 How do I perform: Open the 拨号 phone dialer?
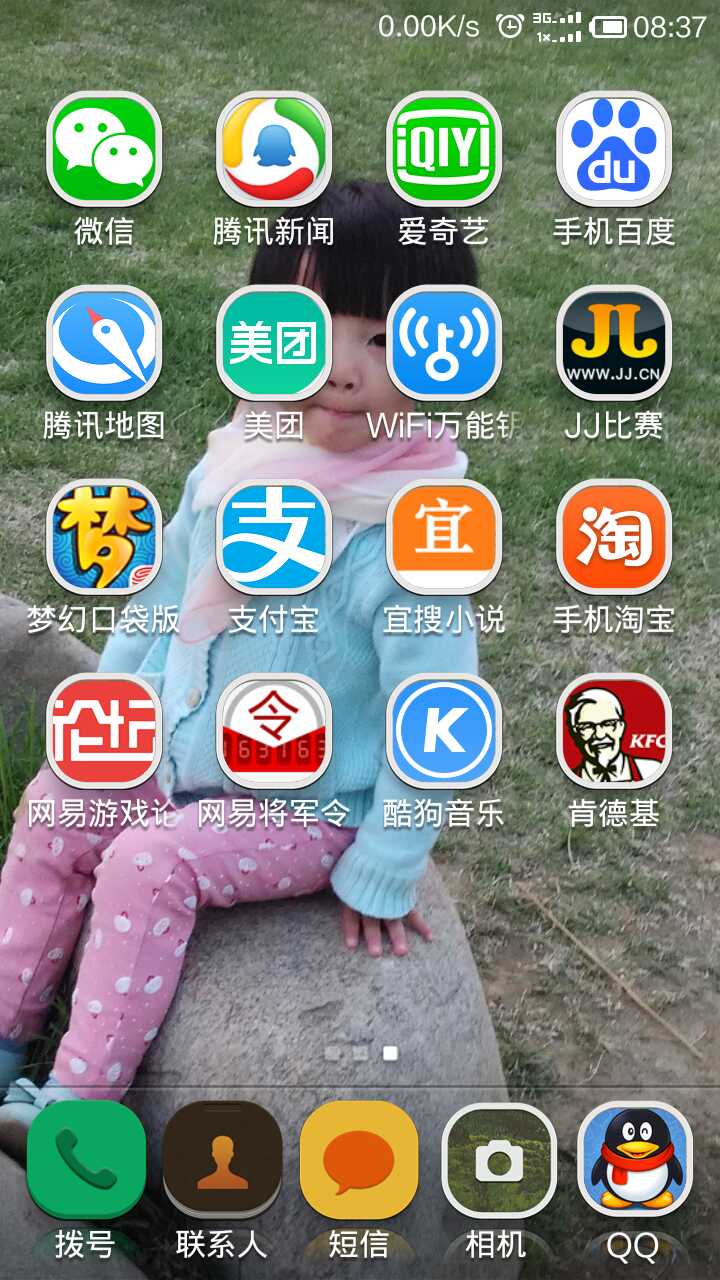click(x=86, y=1162)
